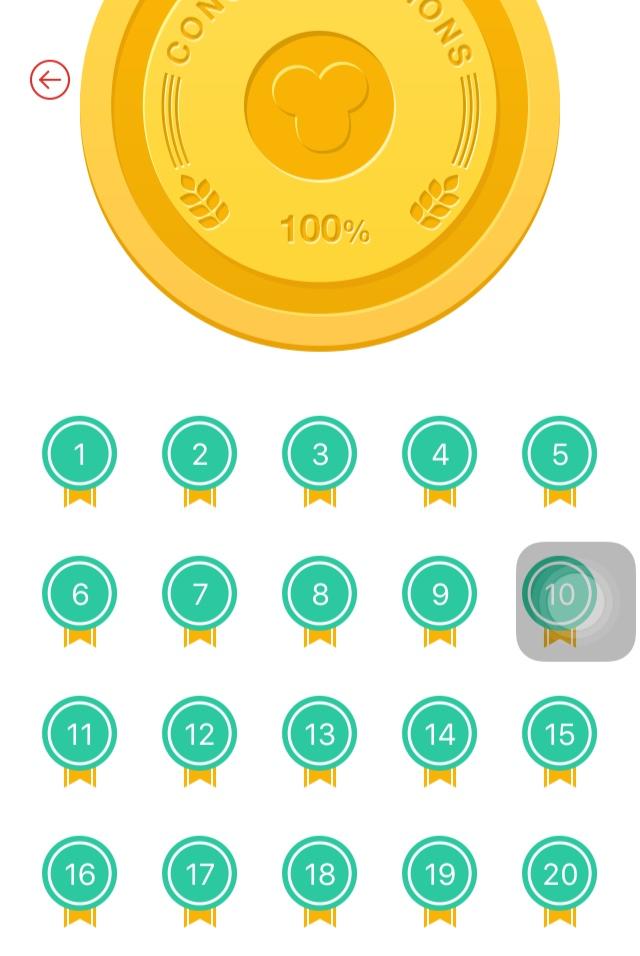Select level 17 badge
This screenshot has height=956, width=640.
click(x=200, y=875)
